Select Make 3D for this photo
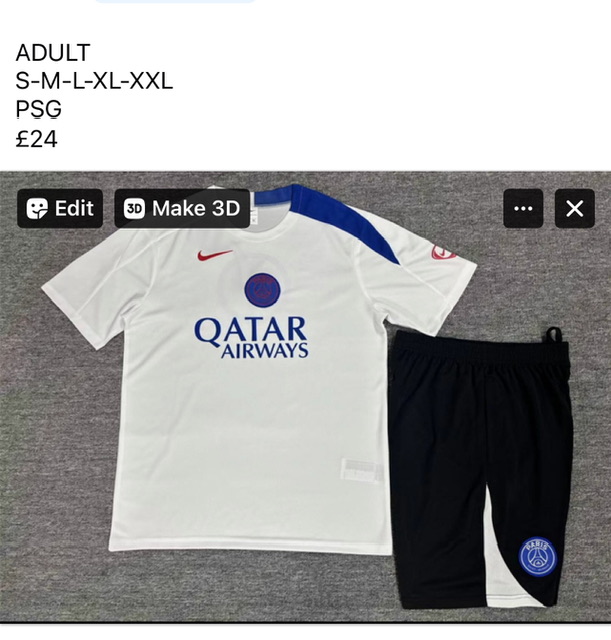Screen dimensions: 611x640 pyautogui.click(x=181, y=208)
